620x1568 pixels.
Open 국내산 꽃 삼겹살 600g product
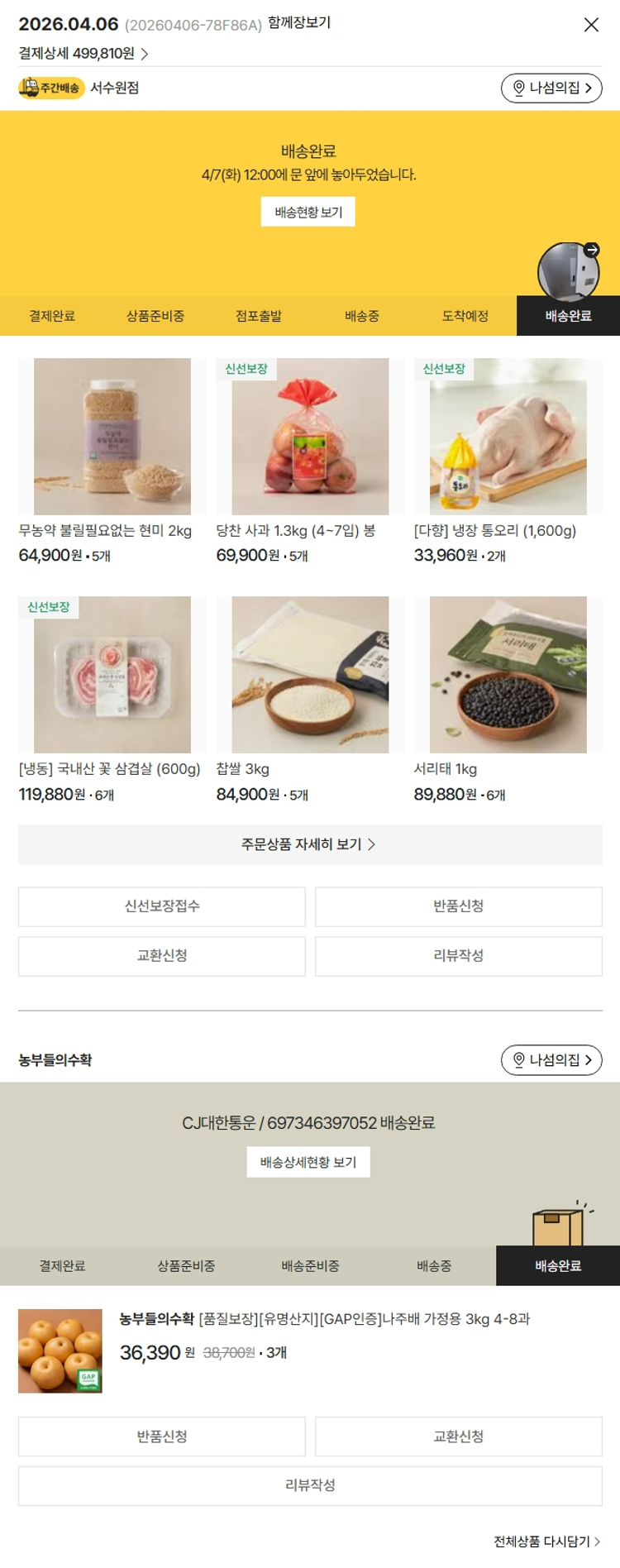112,675
